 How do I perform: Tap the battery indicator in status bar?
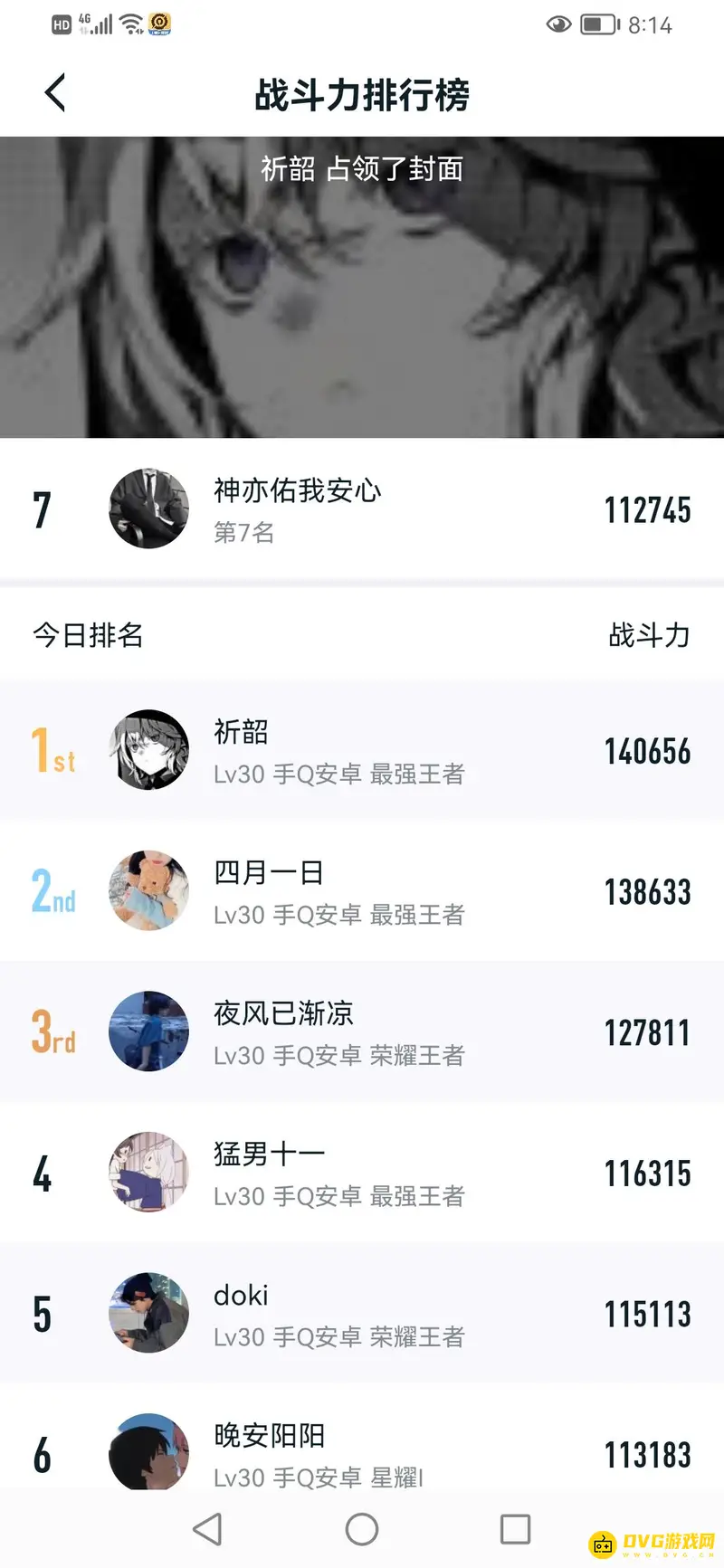coord(600,24)
